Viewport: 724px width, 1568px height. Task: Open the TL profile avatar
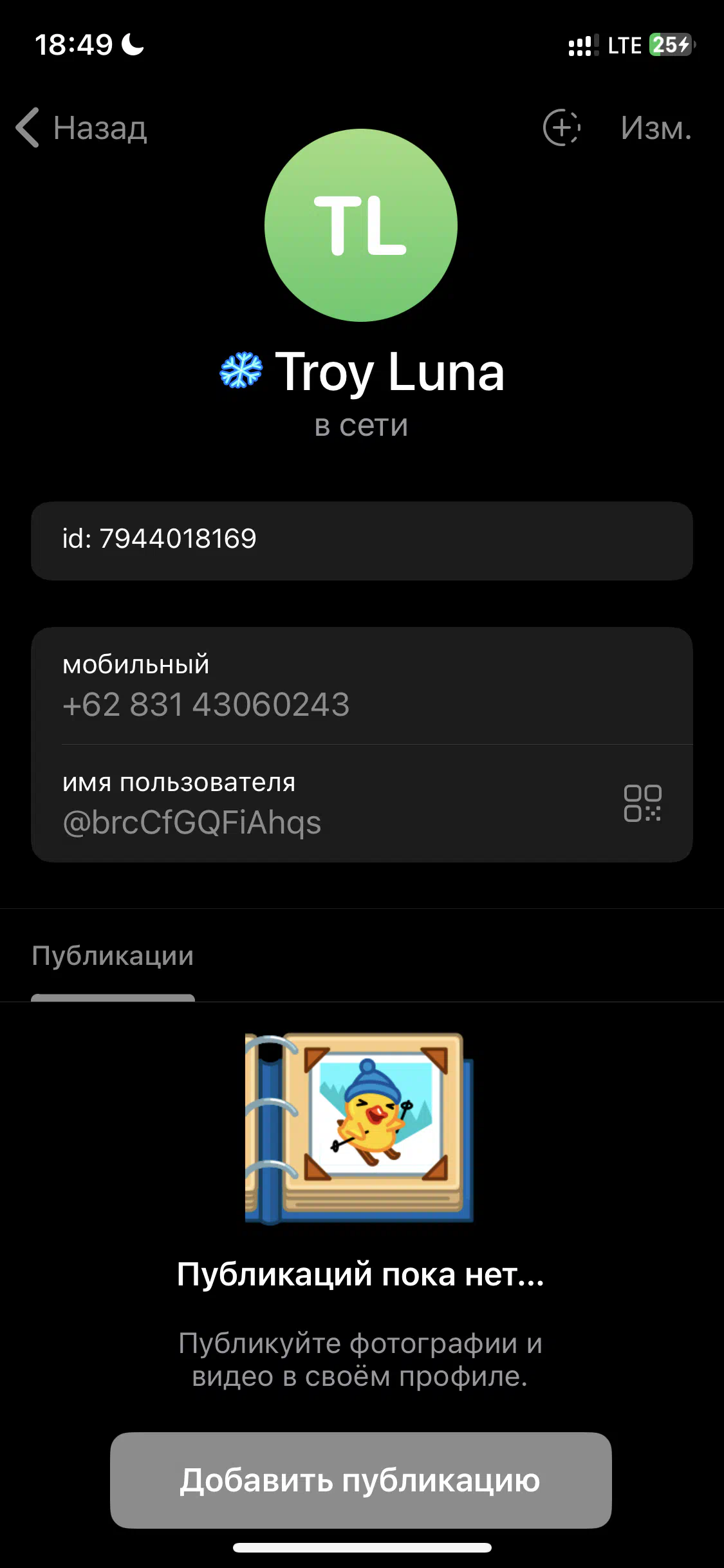(x=361, y=225)
